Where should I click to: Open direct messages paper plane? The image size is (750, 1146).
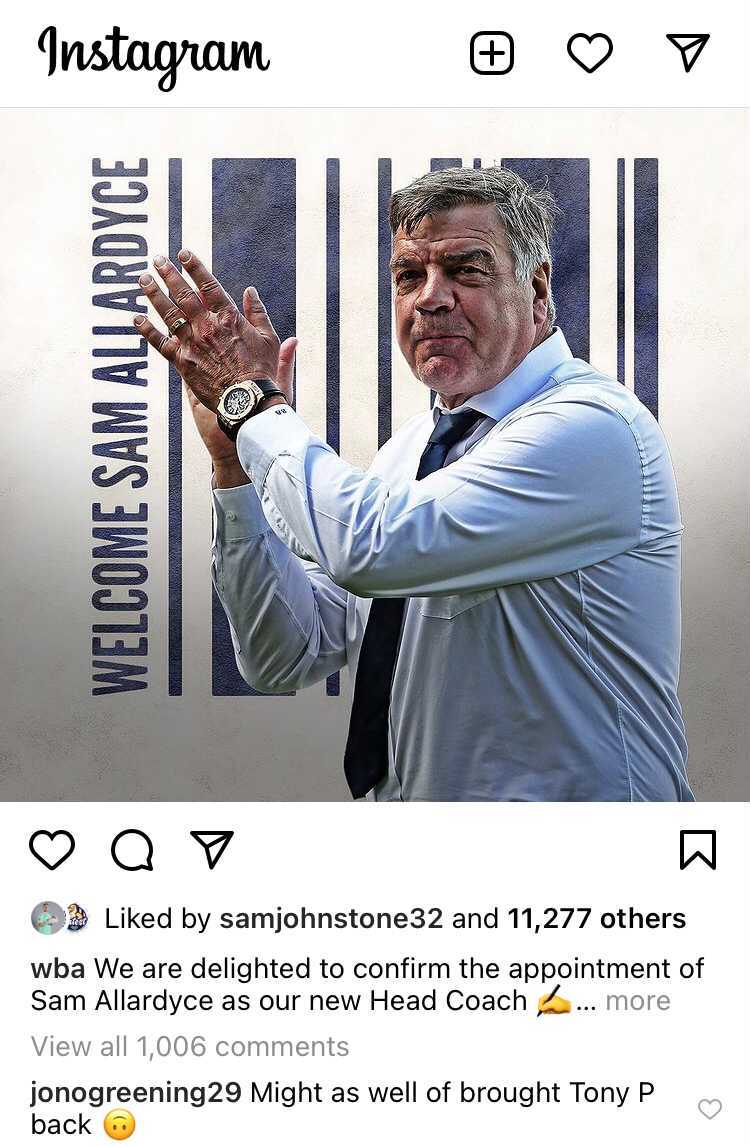click(x=687, y=53)
